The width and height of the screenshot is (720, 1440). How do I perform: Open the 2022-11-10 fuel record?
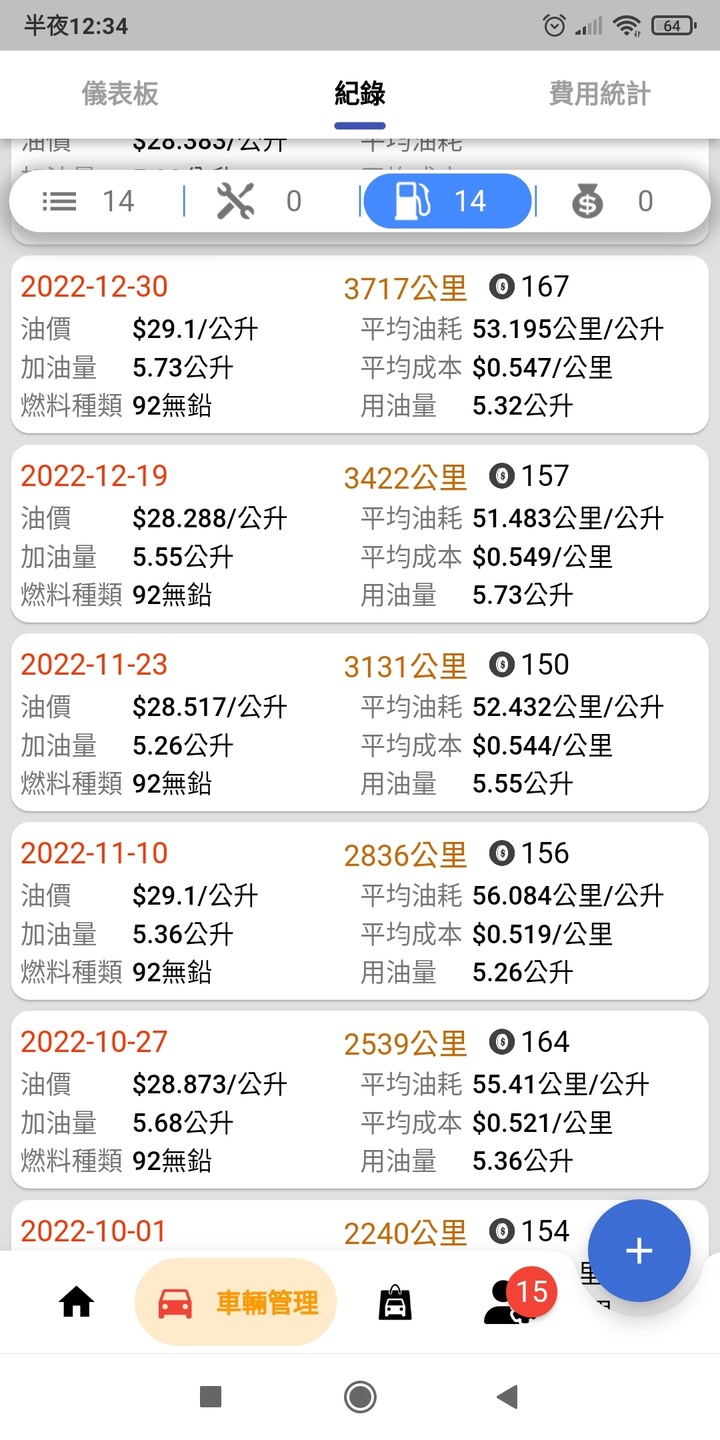(x=360, y=912)
